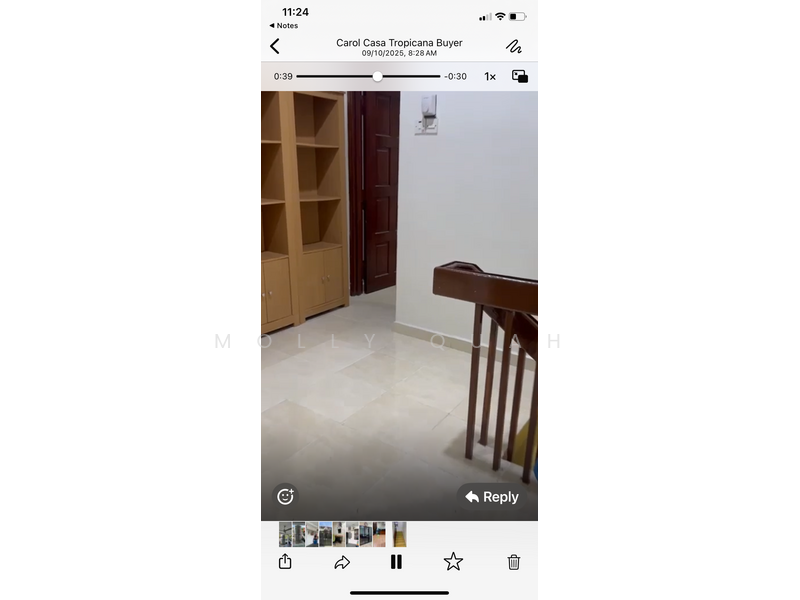800x600 pixels.
Task: Change the 1x playback speed
Action: click(x=490, y=76)
